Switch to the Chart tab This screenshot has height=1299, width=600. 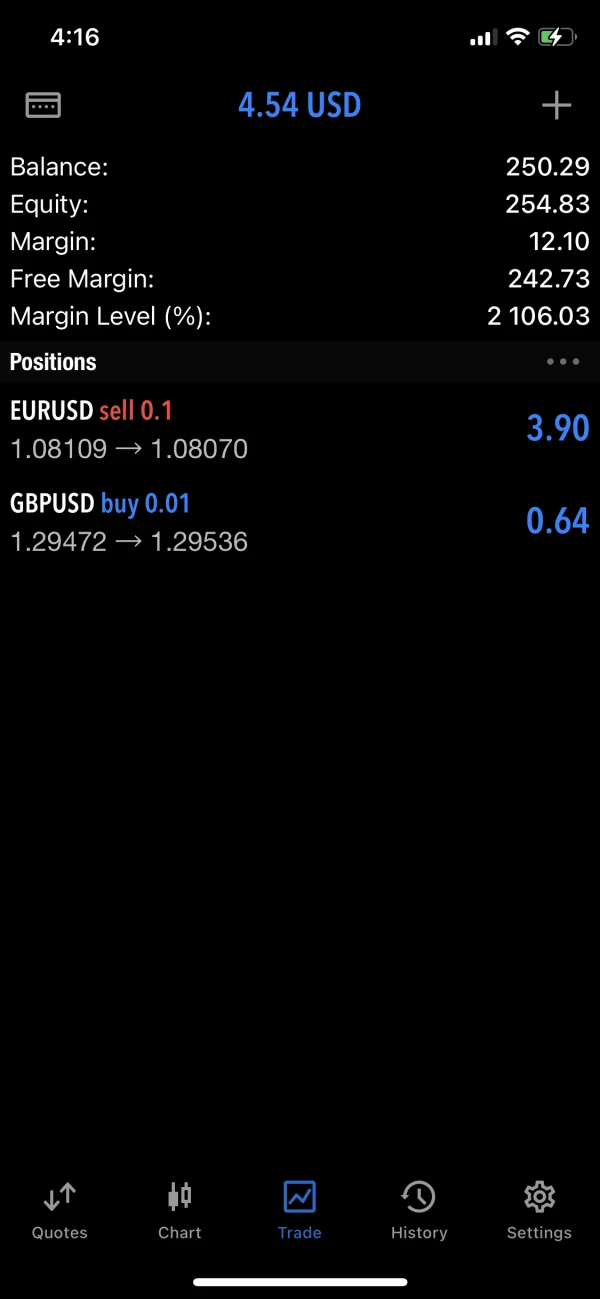coord(180,1210)
